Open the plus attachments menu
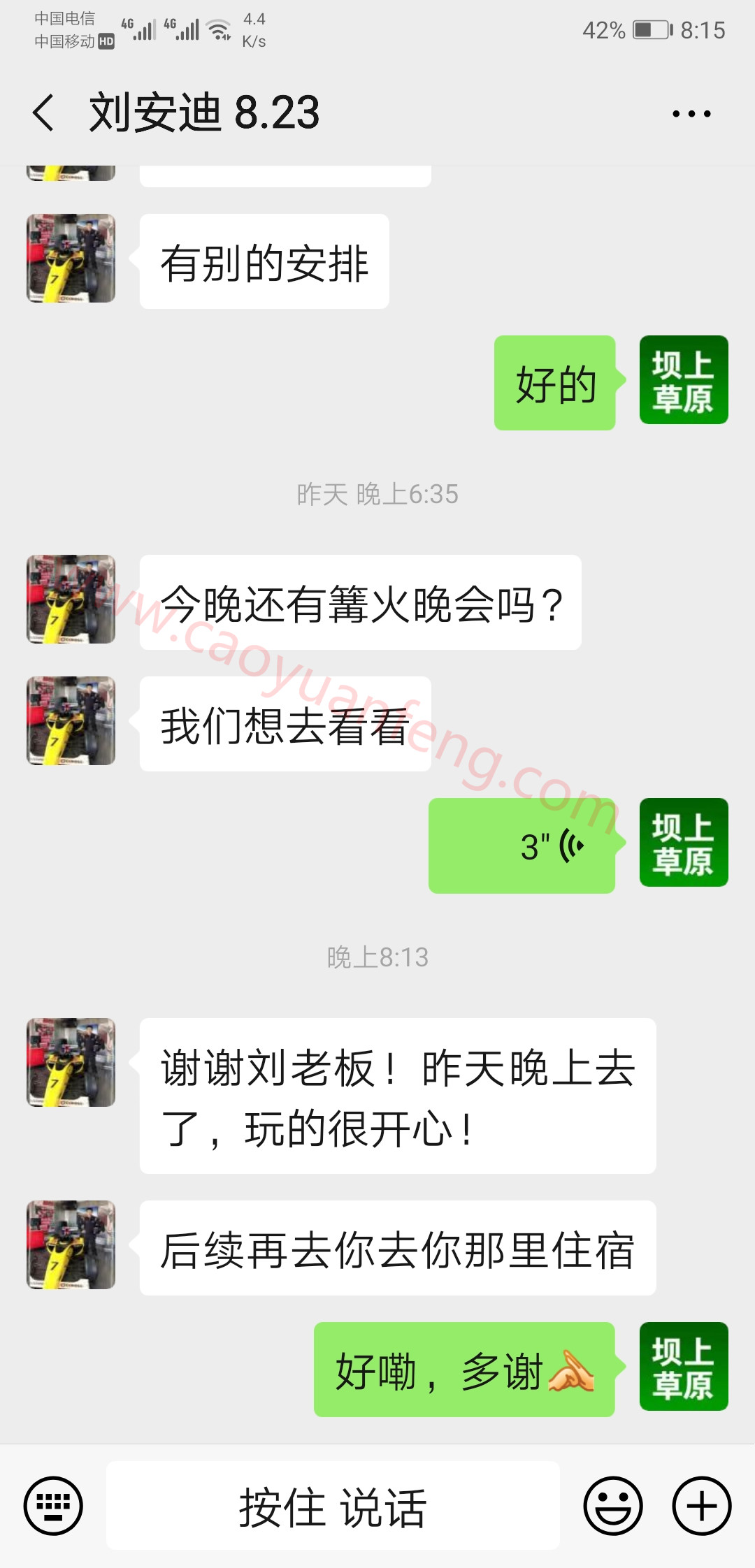Image resolution: width=755 pixels, height=1568 pixels. pyautogui.click(x=702, y=1506)
